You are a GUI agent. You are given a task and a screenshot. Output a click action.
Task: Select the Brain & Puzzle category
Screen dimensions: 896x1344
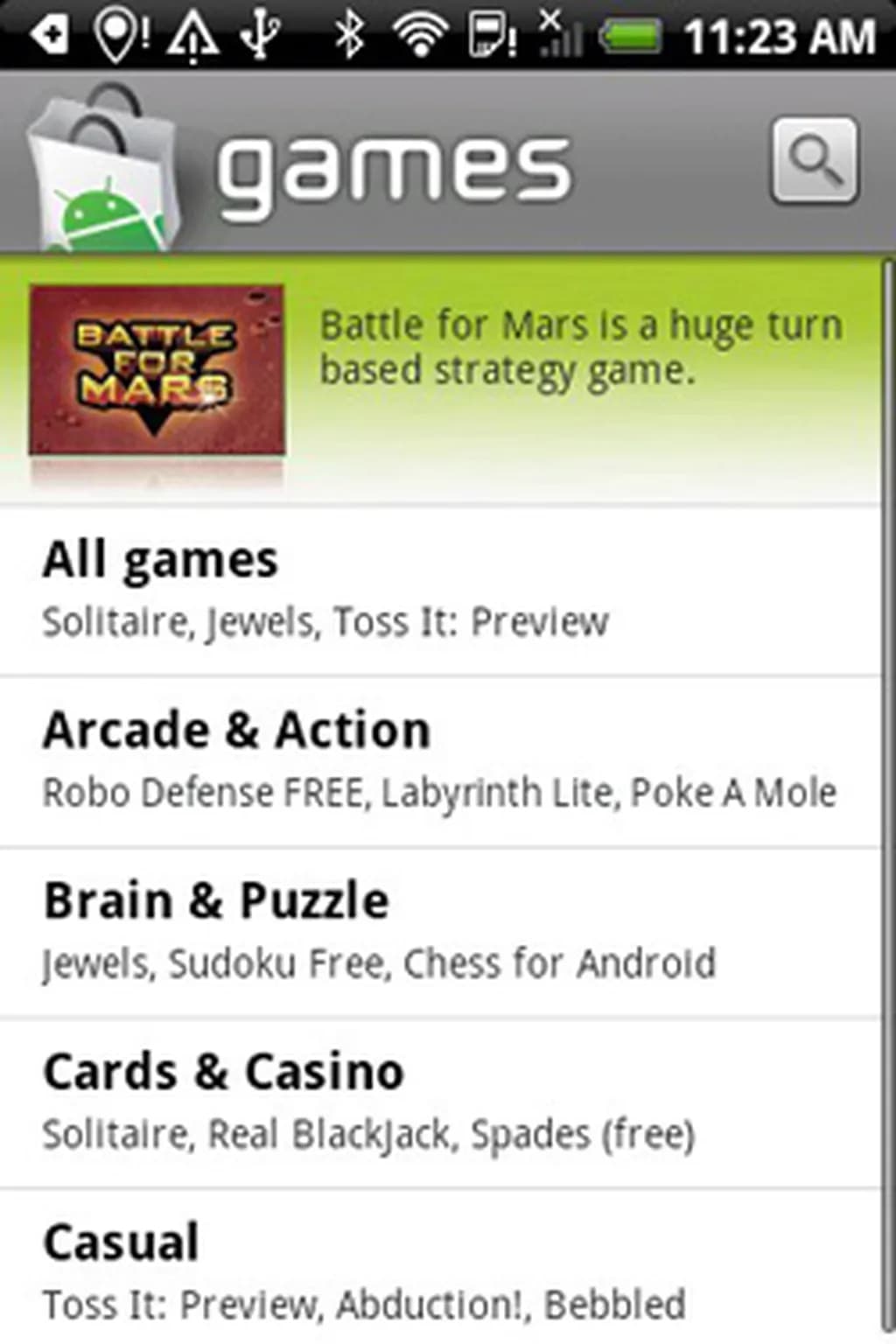(437, 931)
